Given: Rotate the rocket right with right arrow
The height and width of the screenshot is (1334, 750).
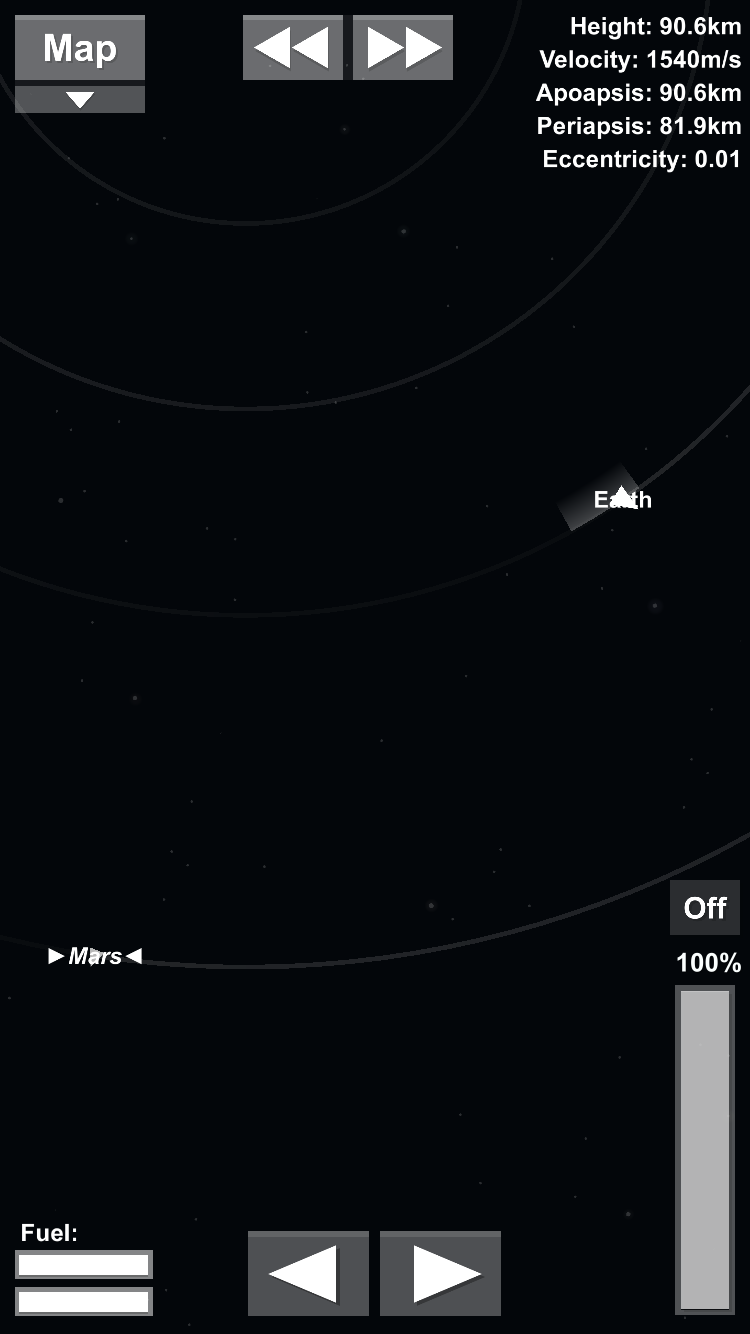Looking at the screenshot, I should [440, 1273].
